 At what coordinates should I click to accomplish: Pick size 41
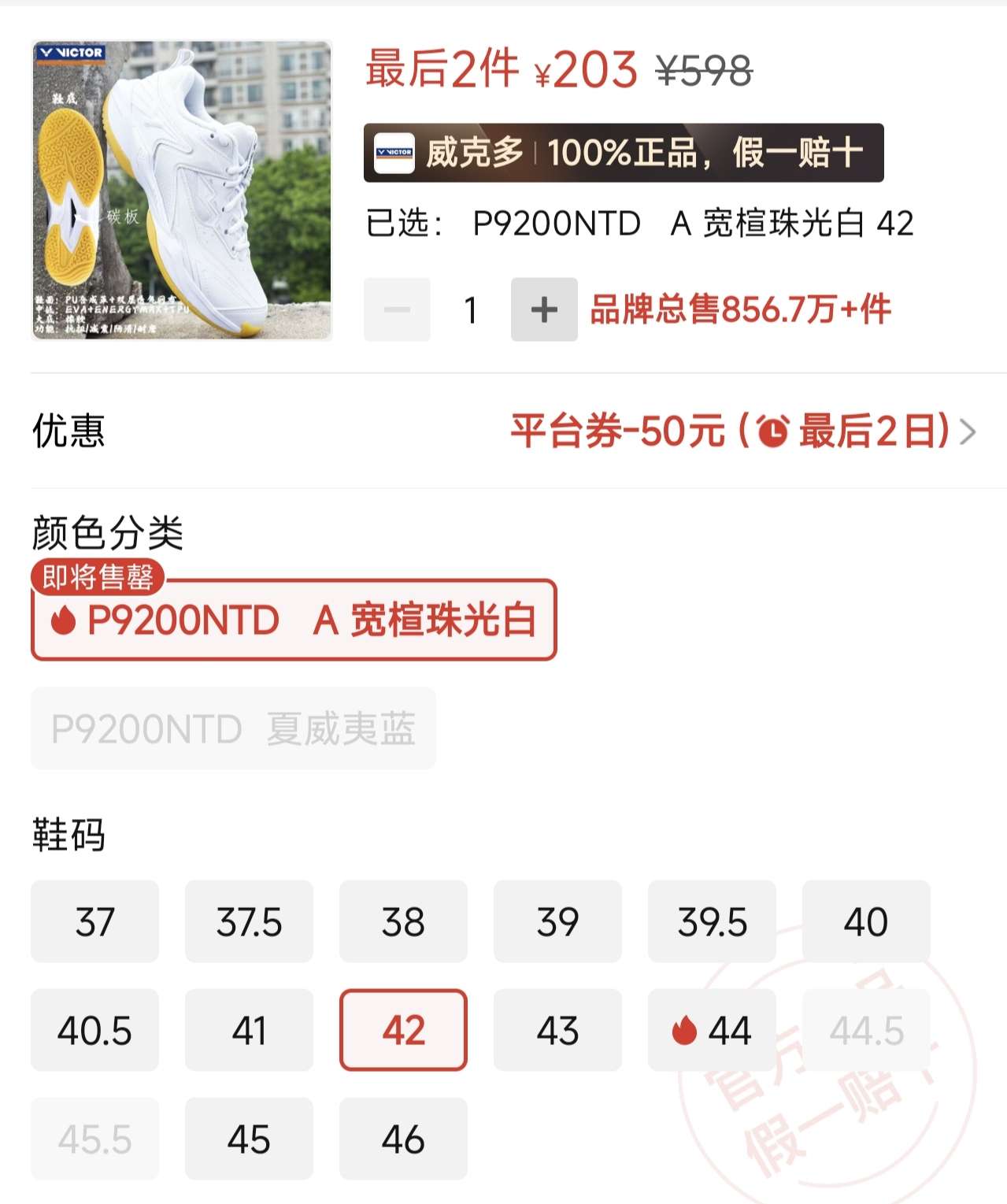[x=249, y=1030]
